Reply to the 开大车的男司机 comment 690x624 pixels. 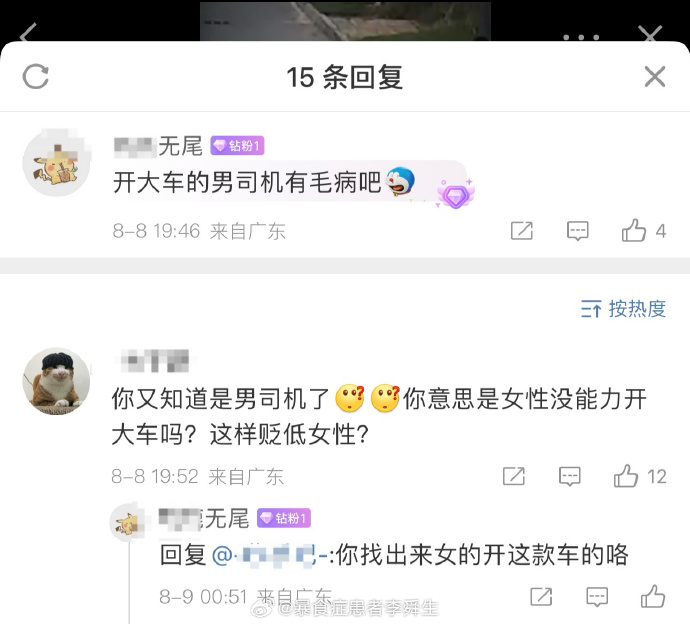[x=578, y=231]
